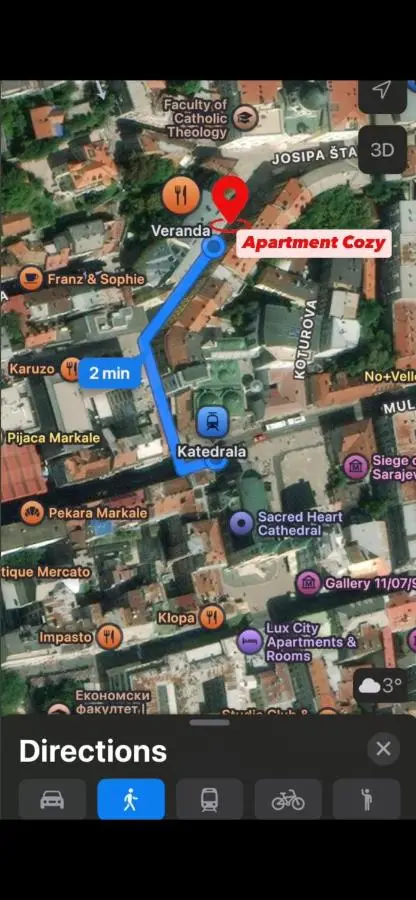Open the Katedrala tram stop marker

click(213, 422)
